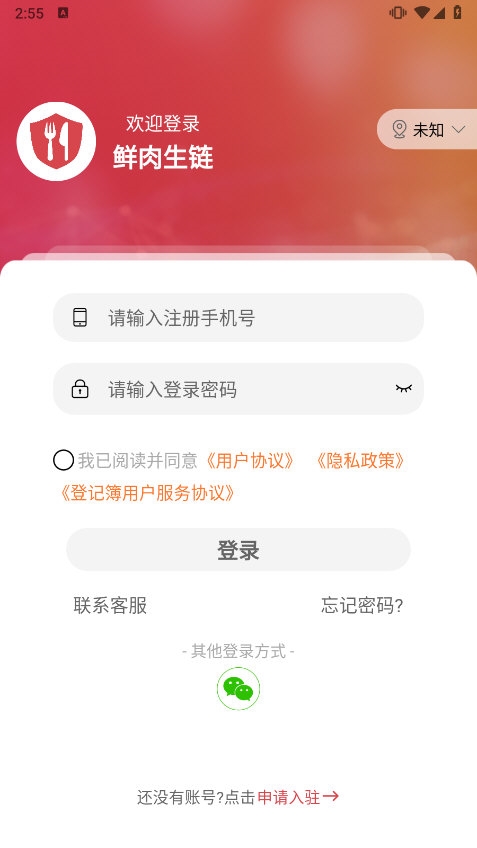477x848 pixels.
Task: Open the 《用户协议》 link
Action: 250,461
